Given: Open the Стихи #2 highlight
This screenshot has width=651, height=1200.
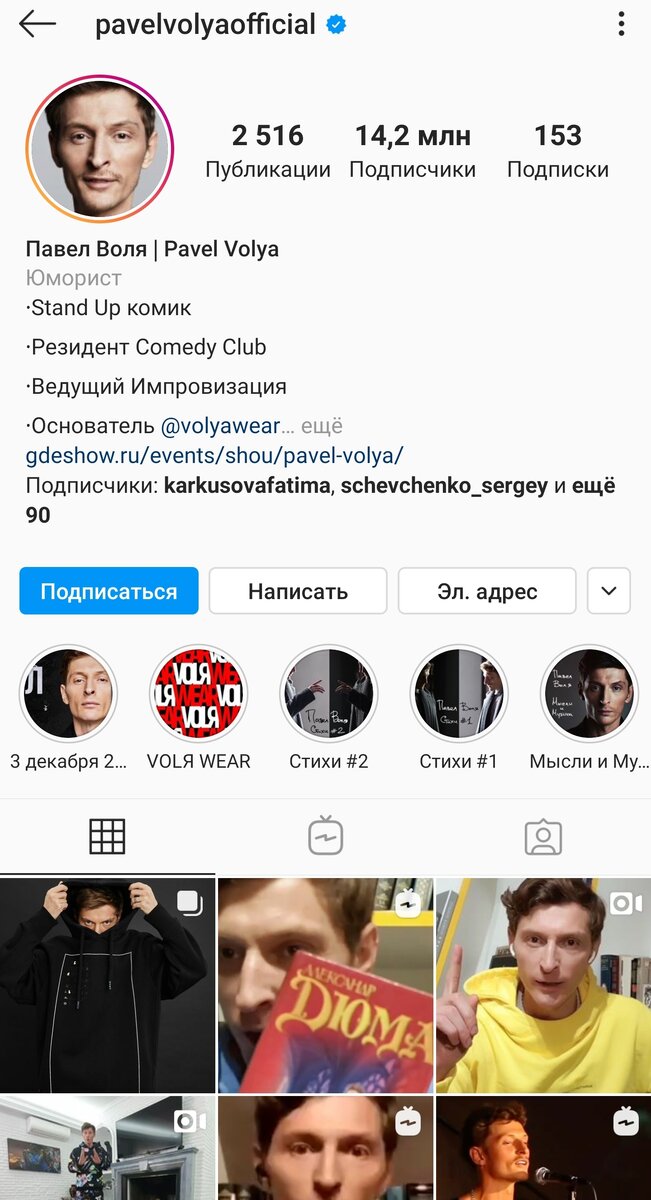Looking at the screenshot, I should click(x=329, y=693).
